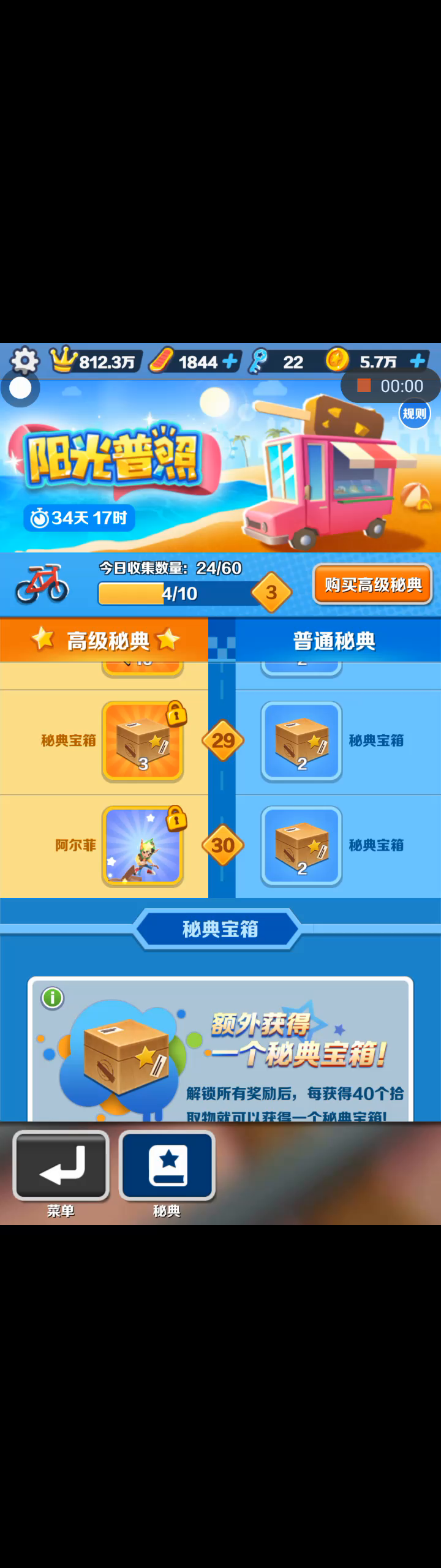
Task: Open the info icon on the bonus chest card
Action: point(53,998)
